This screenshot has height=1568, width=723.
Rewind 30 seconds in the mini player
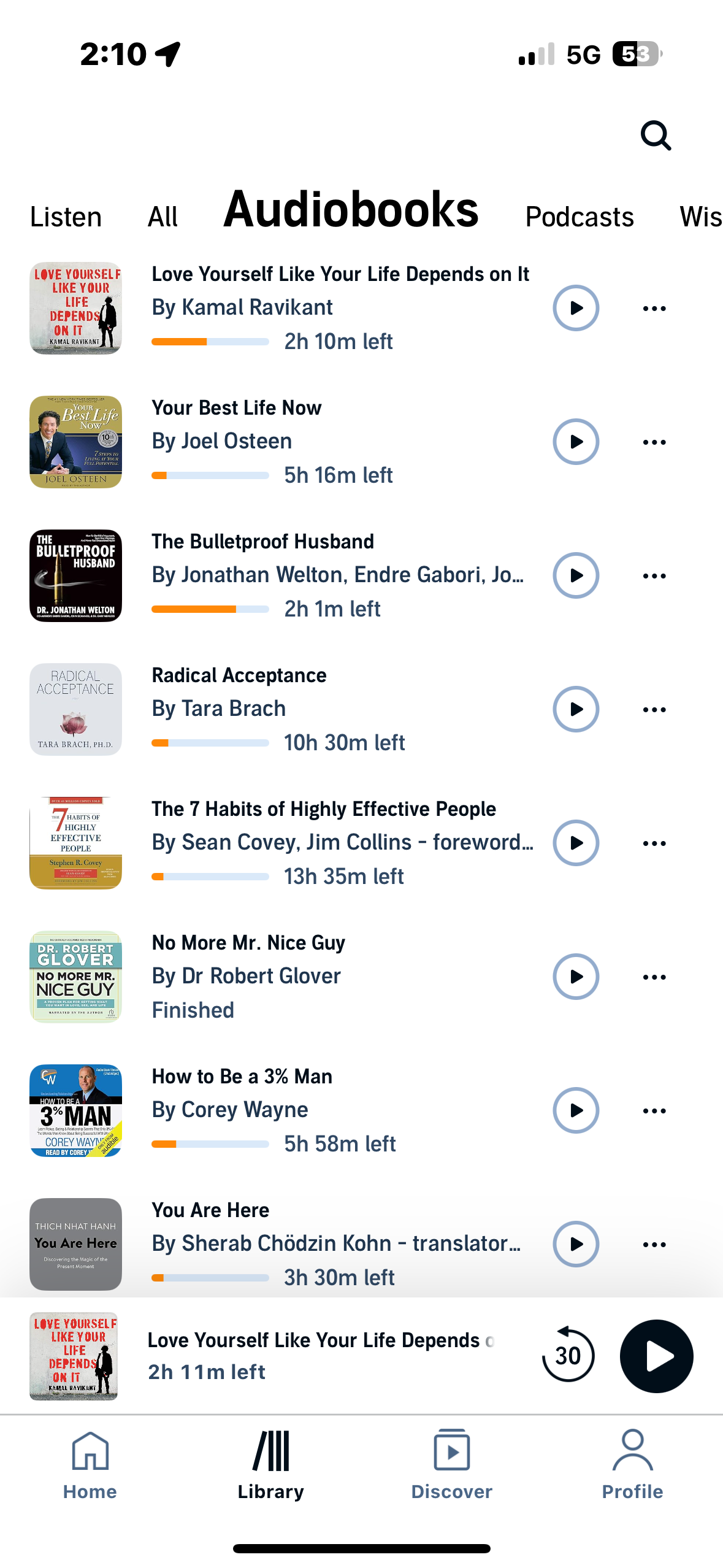pyautogui.click(x=568, y=1356)
